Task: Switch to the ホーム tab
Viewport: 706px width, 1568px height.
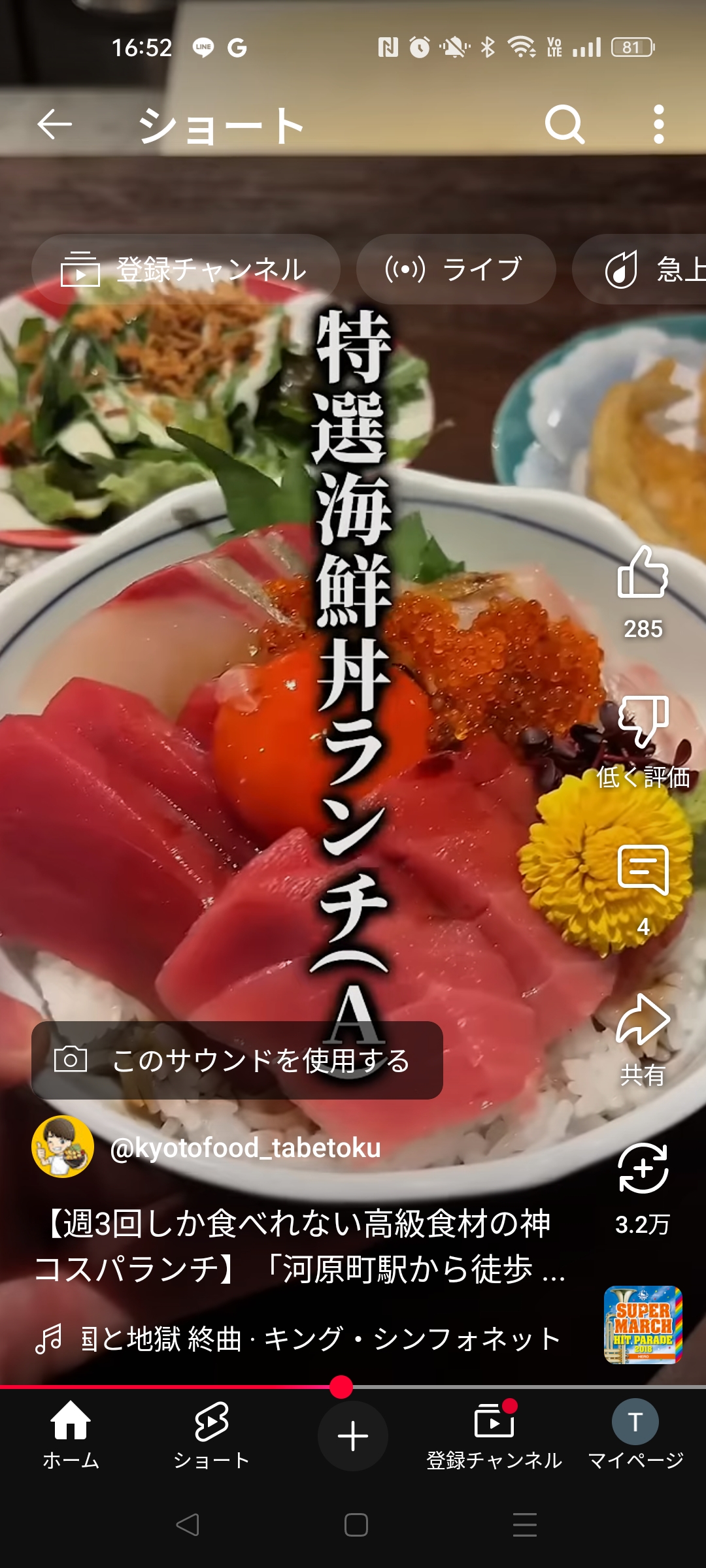Action: point(71,1435)
